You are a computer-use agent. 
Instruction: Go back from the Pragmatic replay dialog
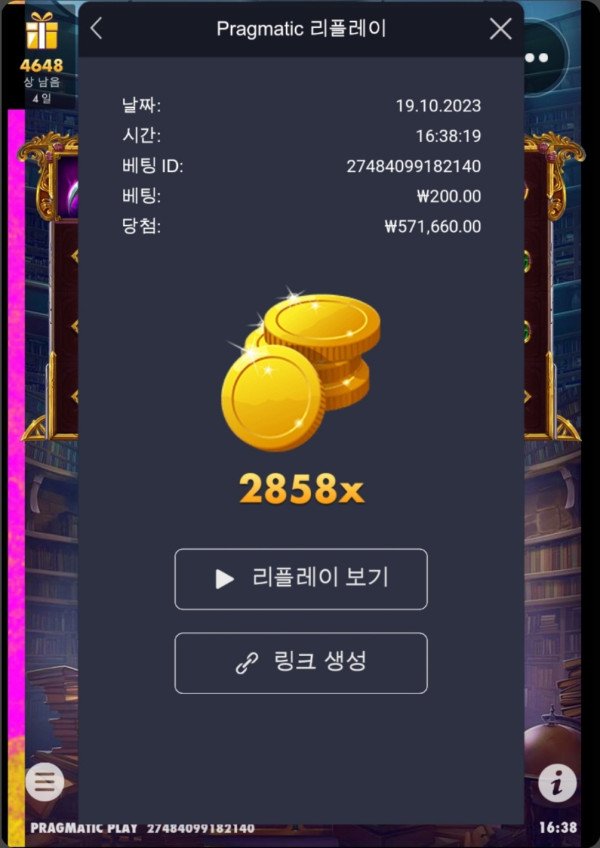click(x=96, y=29)
